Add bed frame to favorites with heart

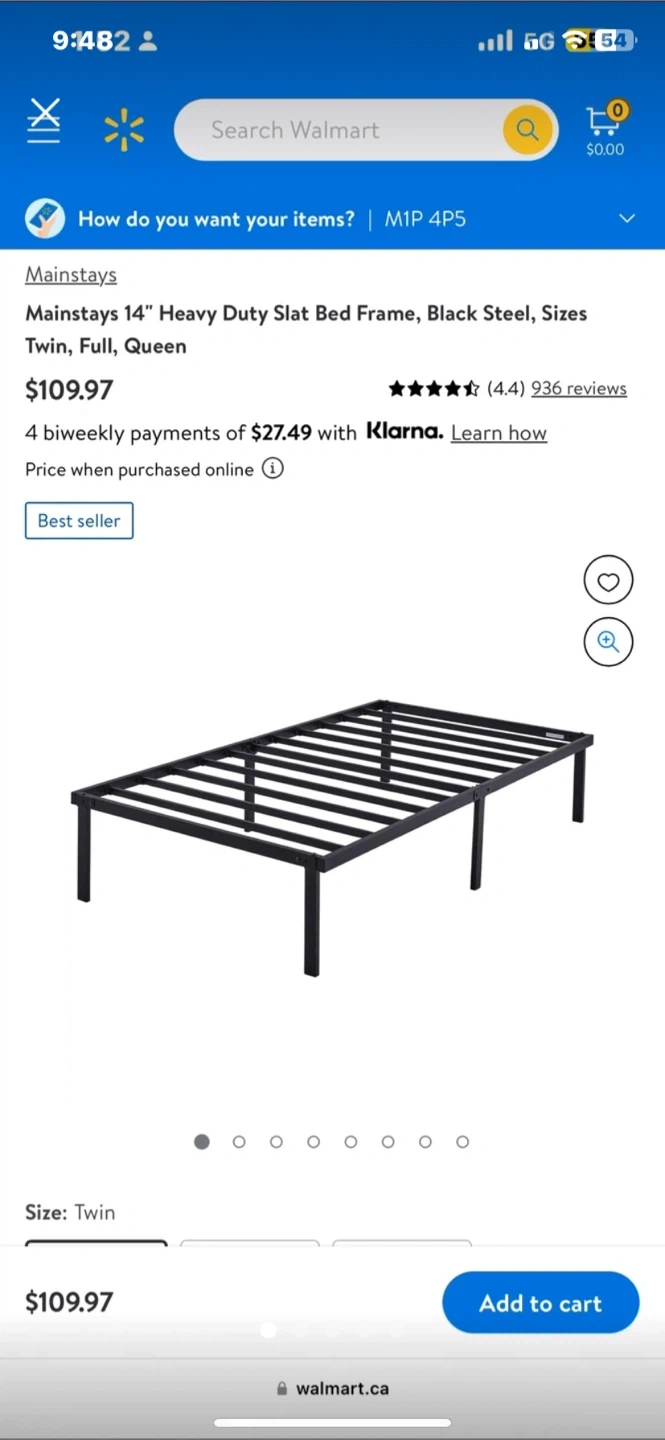tap(608, 580)
